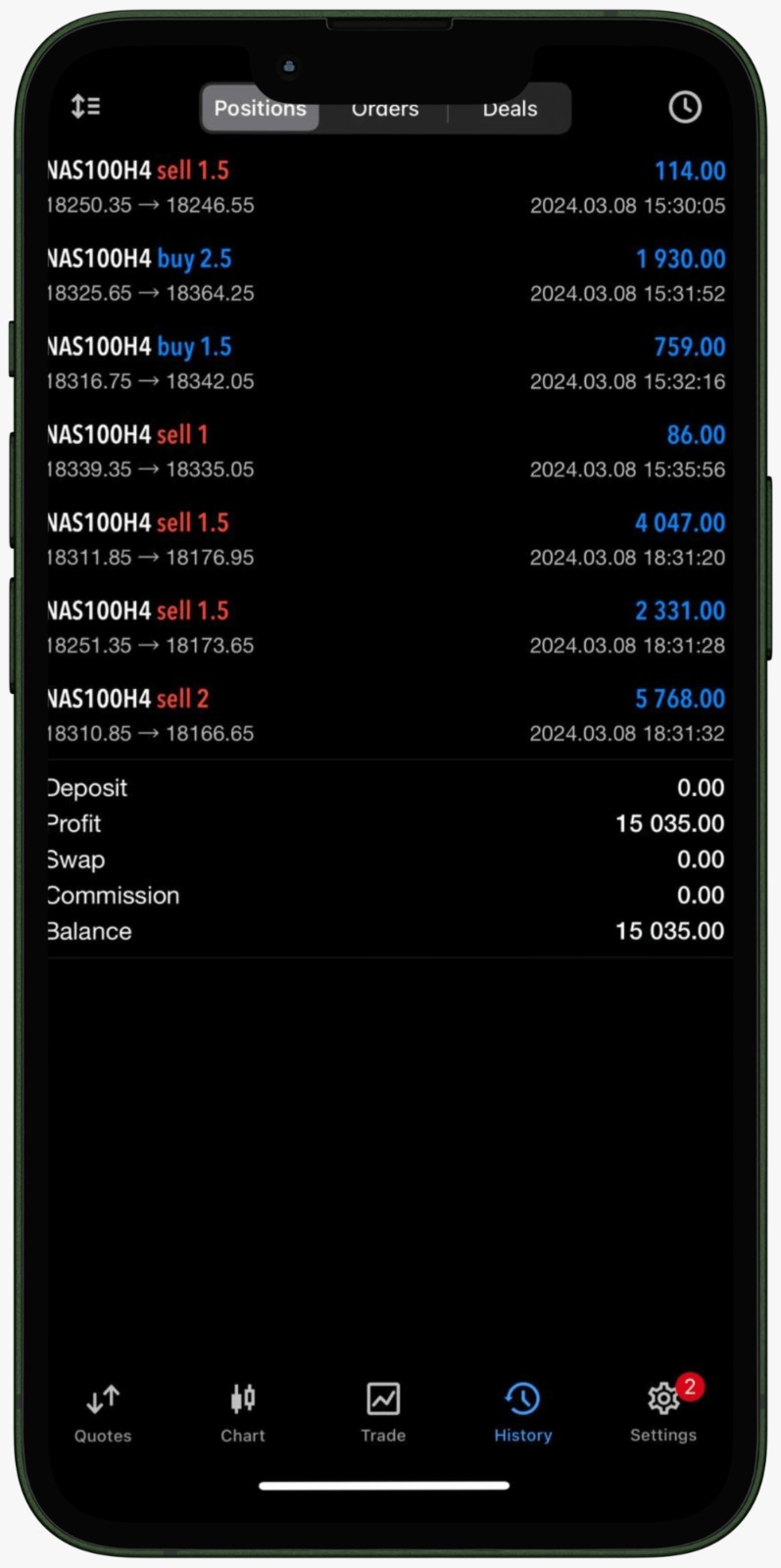The image size is (781, 1568).
Task: Select the History tab
Action: coord(522,1412)
